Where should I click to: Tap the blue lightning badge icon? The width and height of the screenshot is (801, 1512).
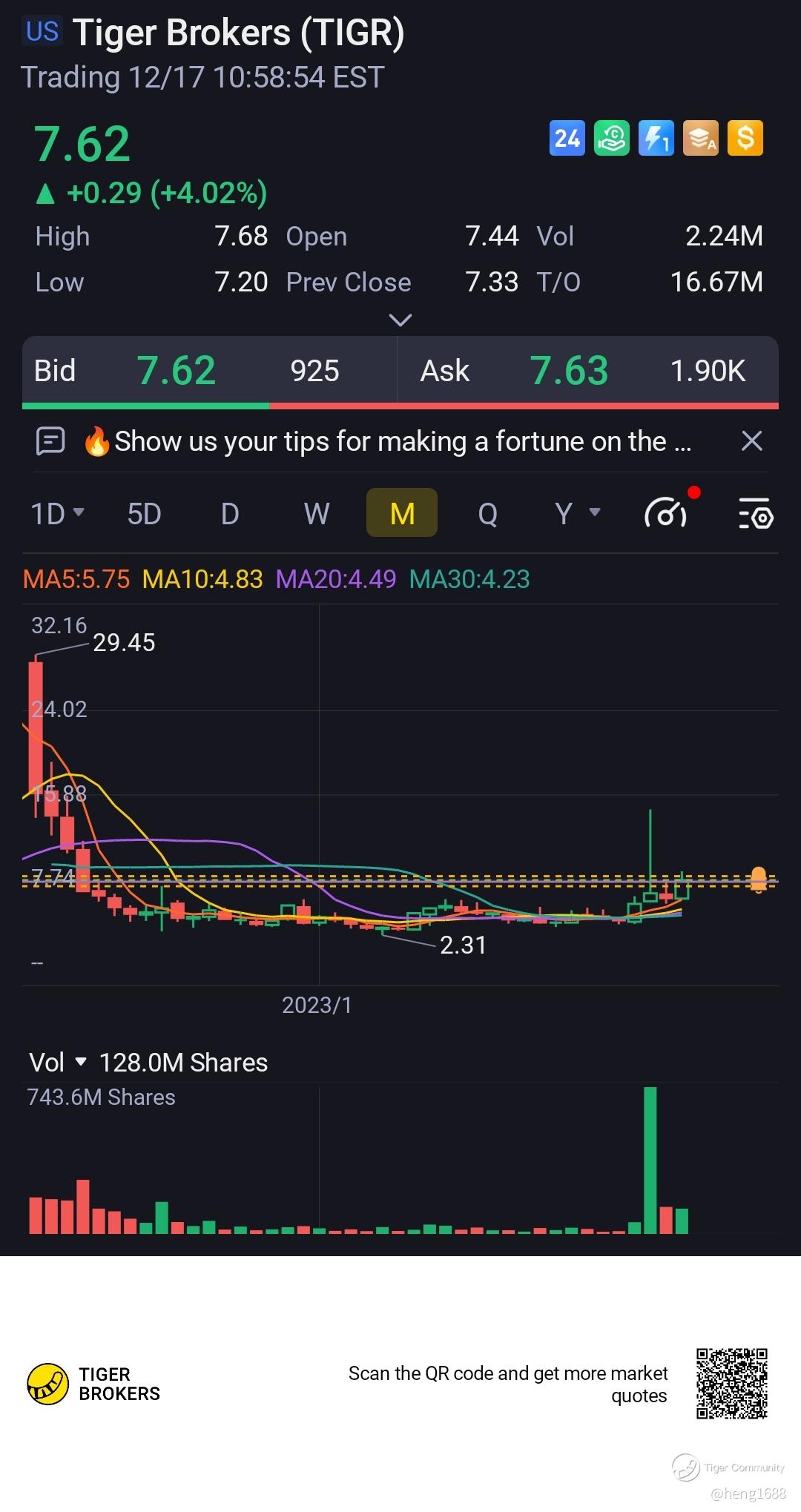tap(656, 139)
